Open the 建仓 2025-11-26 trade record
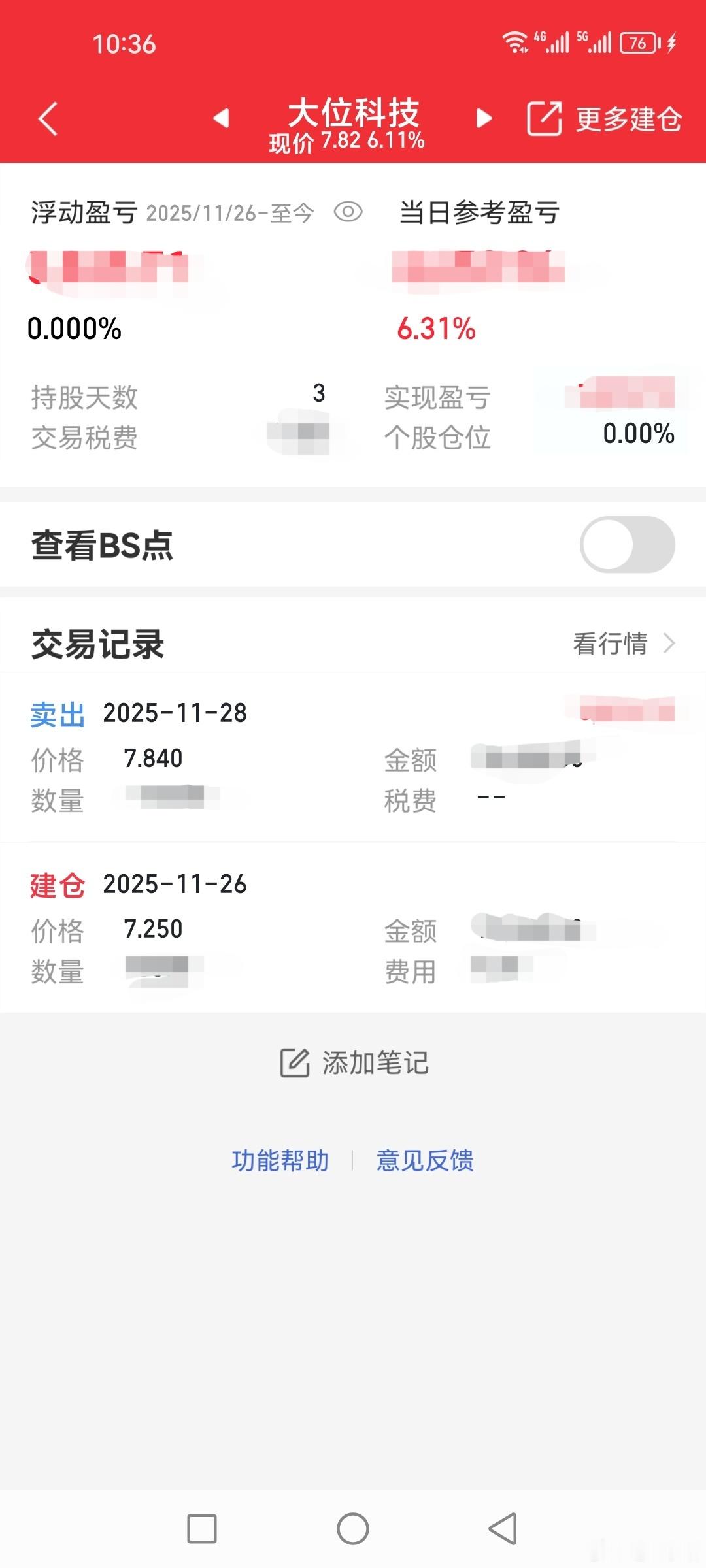Screen dimensions: 706x1568 coord(353,928)
